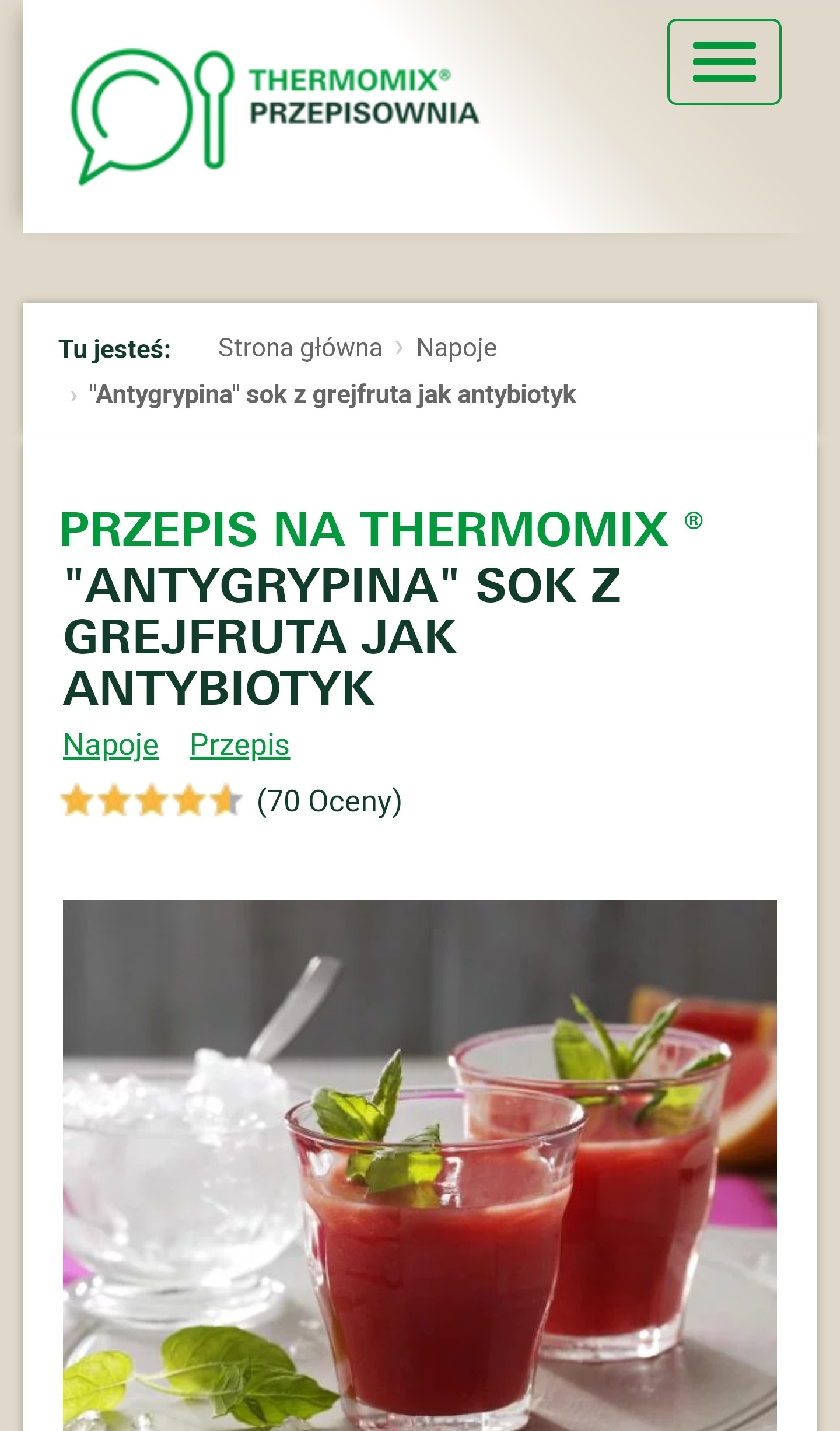Open the Napoje breadcrumb link

(456, 348)
